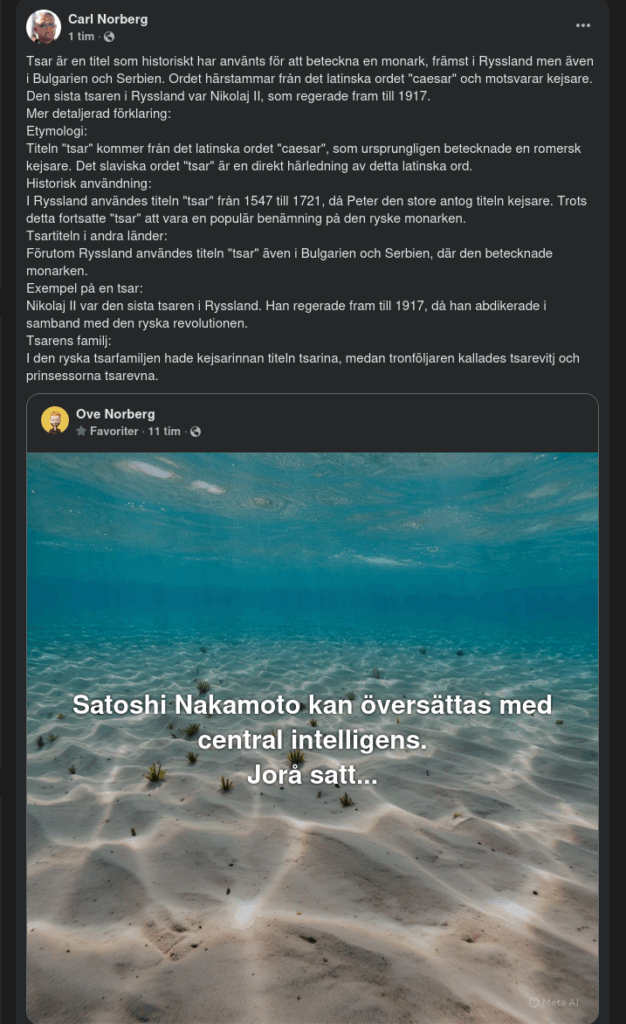Screen dimensions: 626x1024
Task: Open the 11 tim timestamp of shared post
Action: click(x=164, y=431)
